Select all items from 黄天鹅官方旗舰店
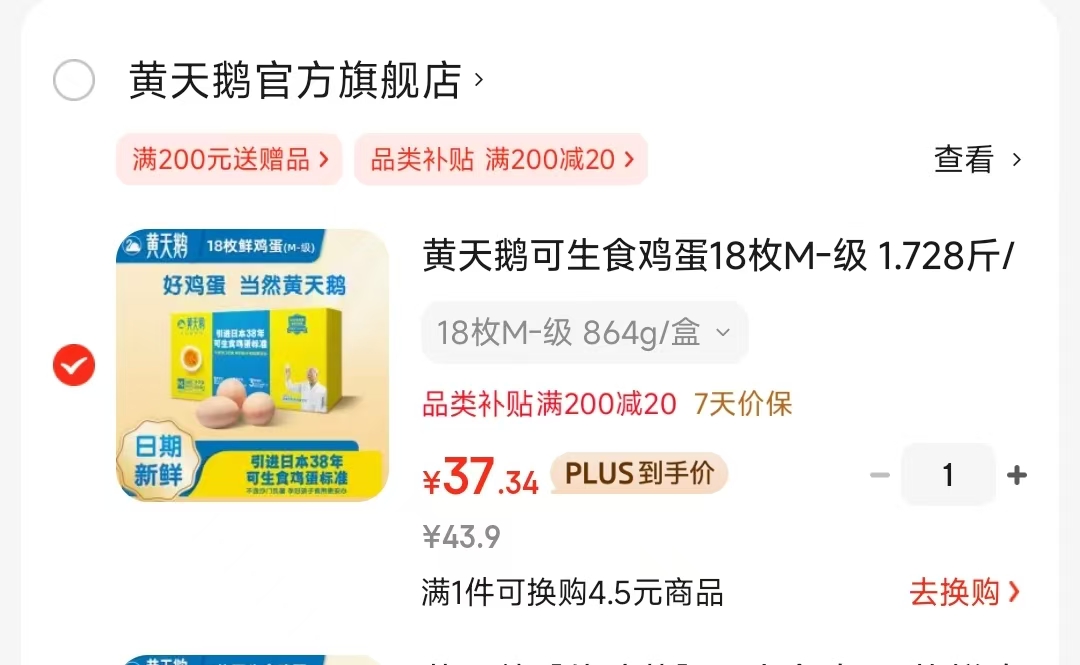 (x=74, y=81)
